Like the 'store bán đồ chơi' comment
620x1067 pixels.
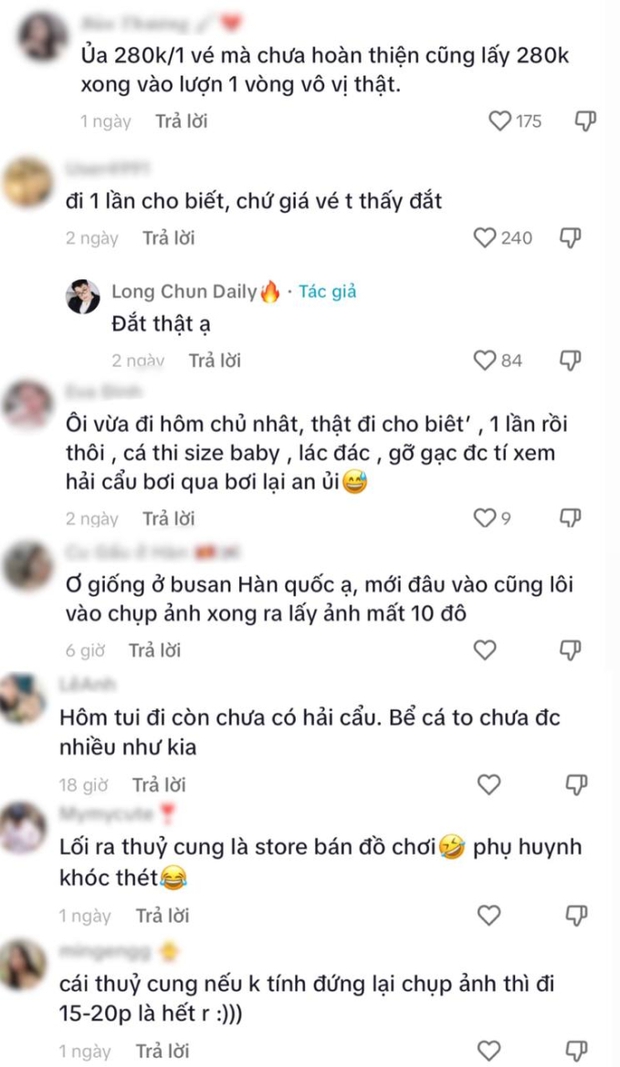[x=489, y=915]
